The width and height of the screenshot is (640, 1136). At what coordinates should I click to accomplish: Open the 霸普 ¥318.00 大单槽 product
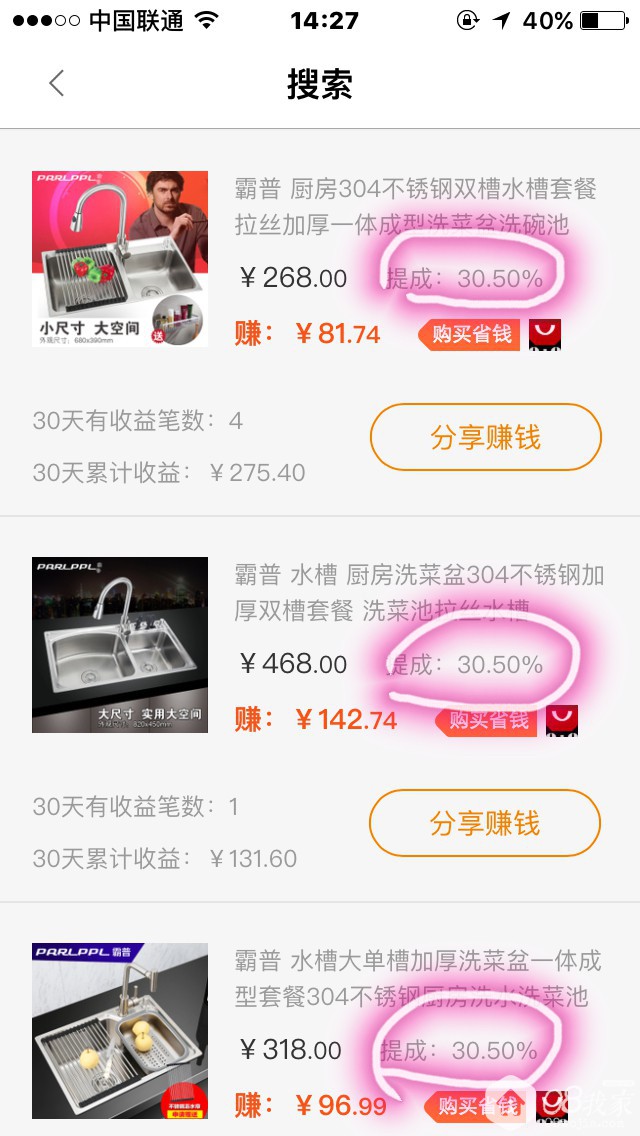click(419, 978)
